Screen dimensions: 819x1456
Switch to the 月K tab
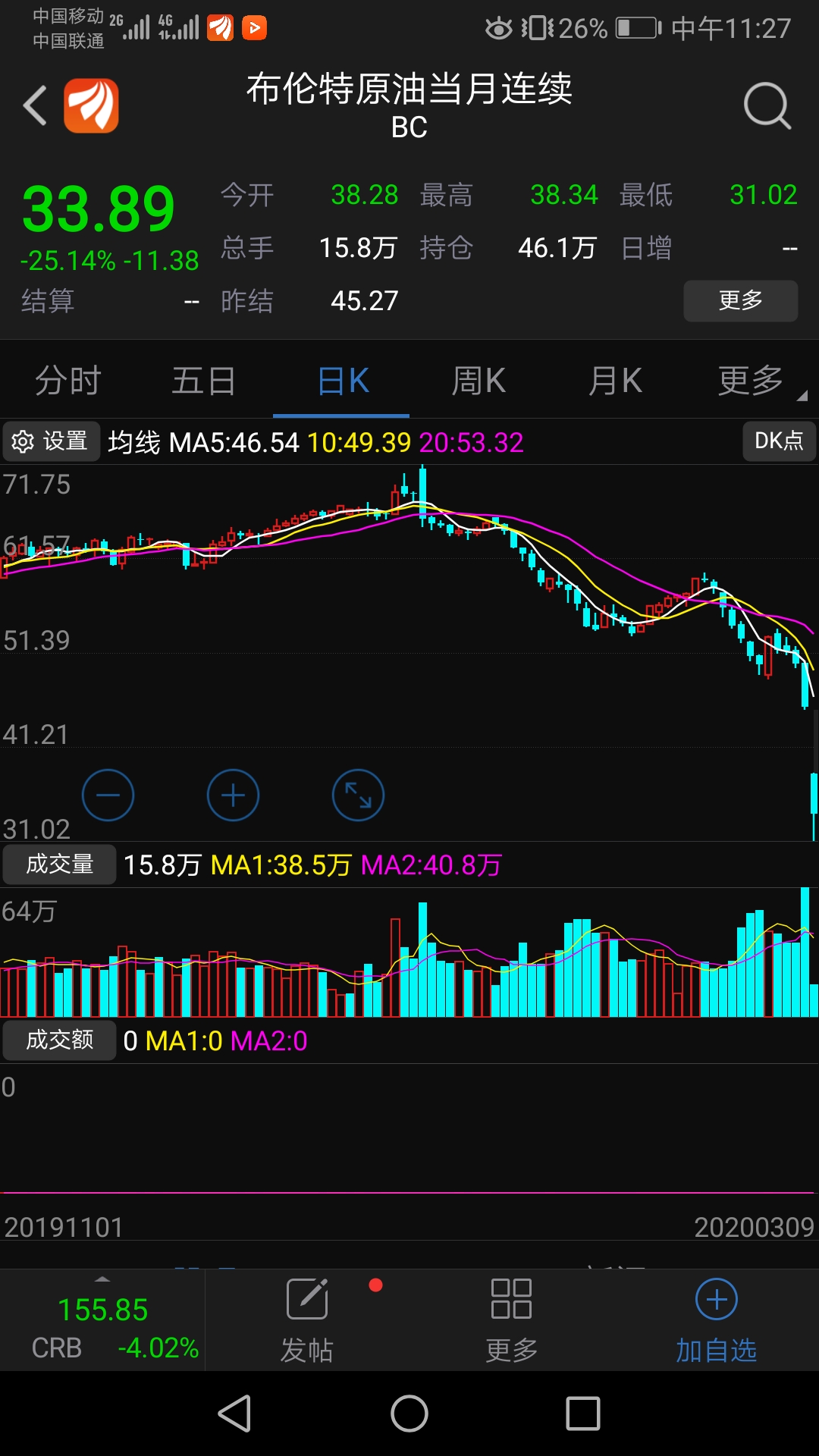click(615, 380)
